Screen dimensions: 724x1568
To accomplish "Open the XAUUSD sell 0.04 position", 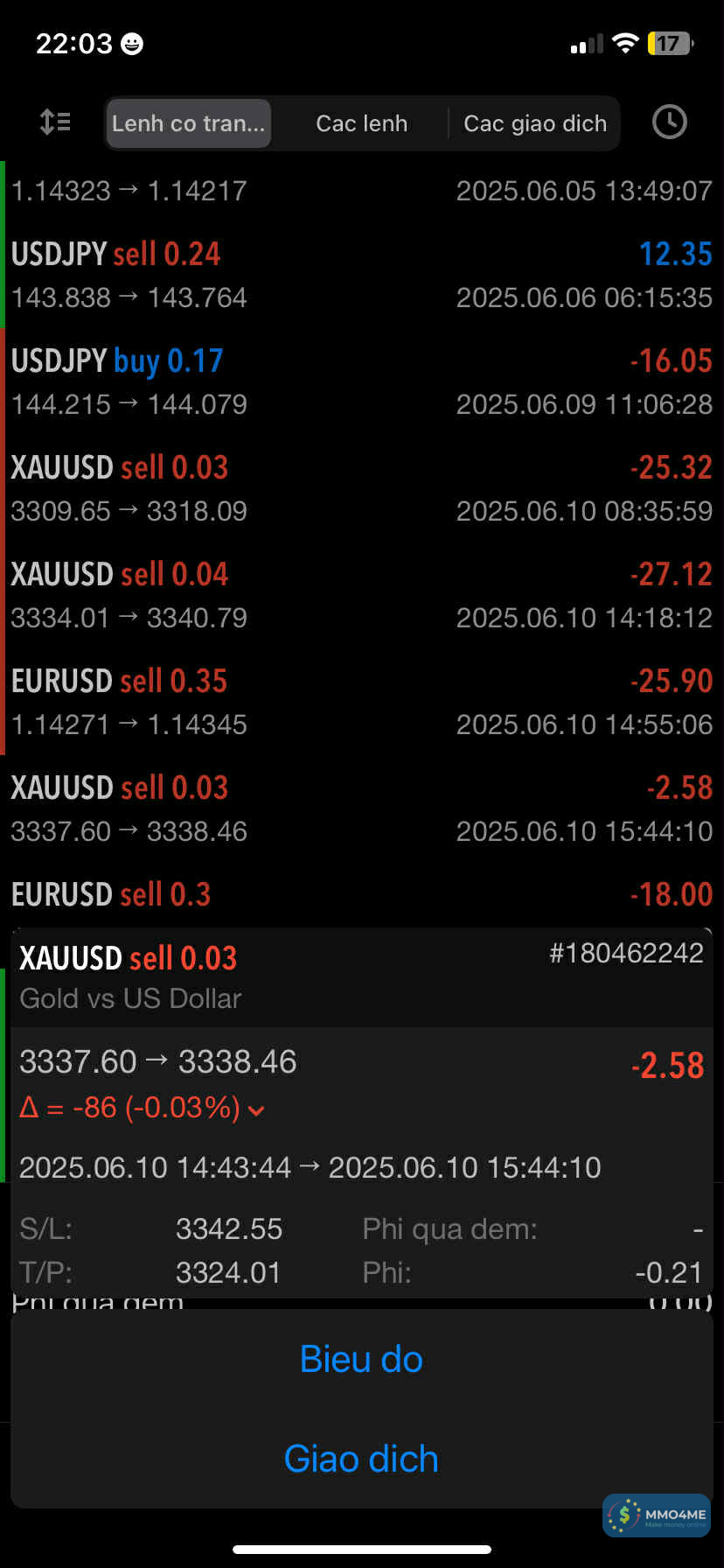I will 361,595.
